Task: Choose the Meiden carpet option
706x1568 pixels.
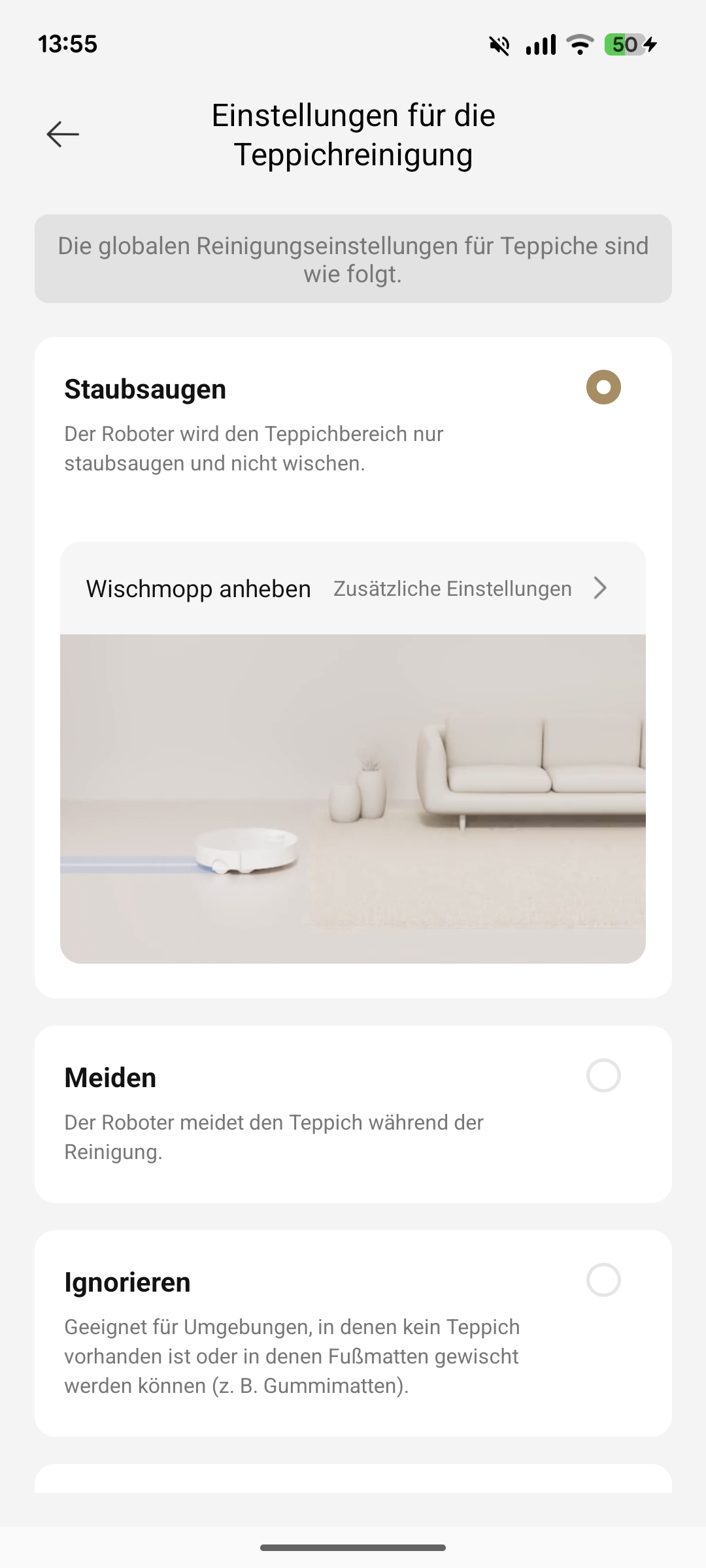Action: 603,1076
